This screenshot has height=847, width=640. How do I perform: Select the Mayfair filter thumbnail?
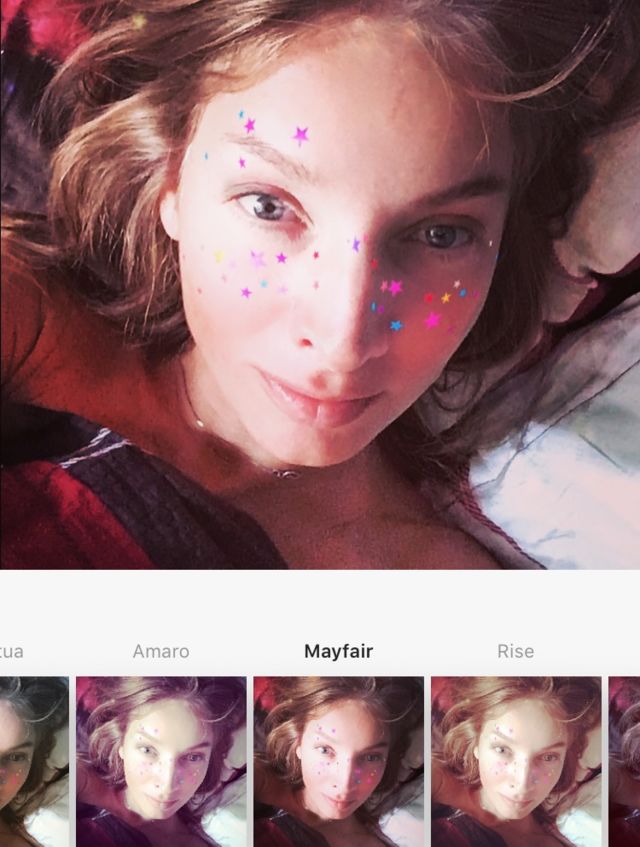click(338, 761)
